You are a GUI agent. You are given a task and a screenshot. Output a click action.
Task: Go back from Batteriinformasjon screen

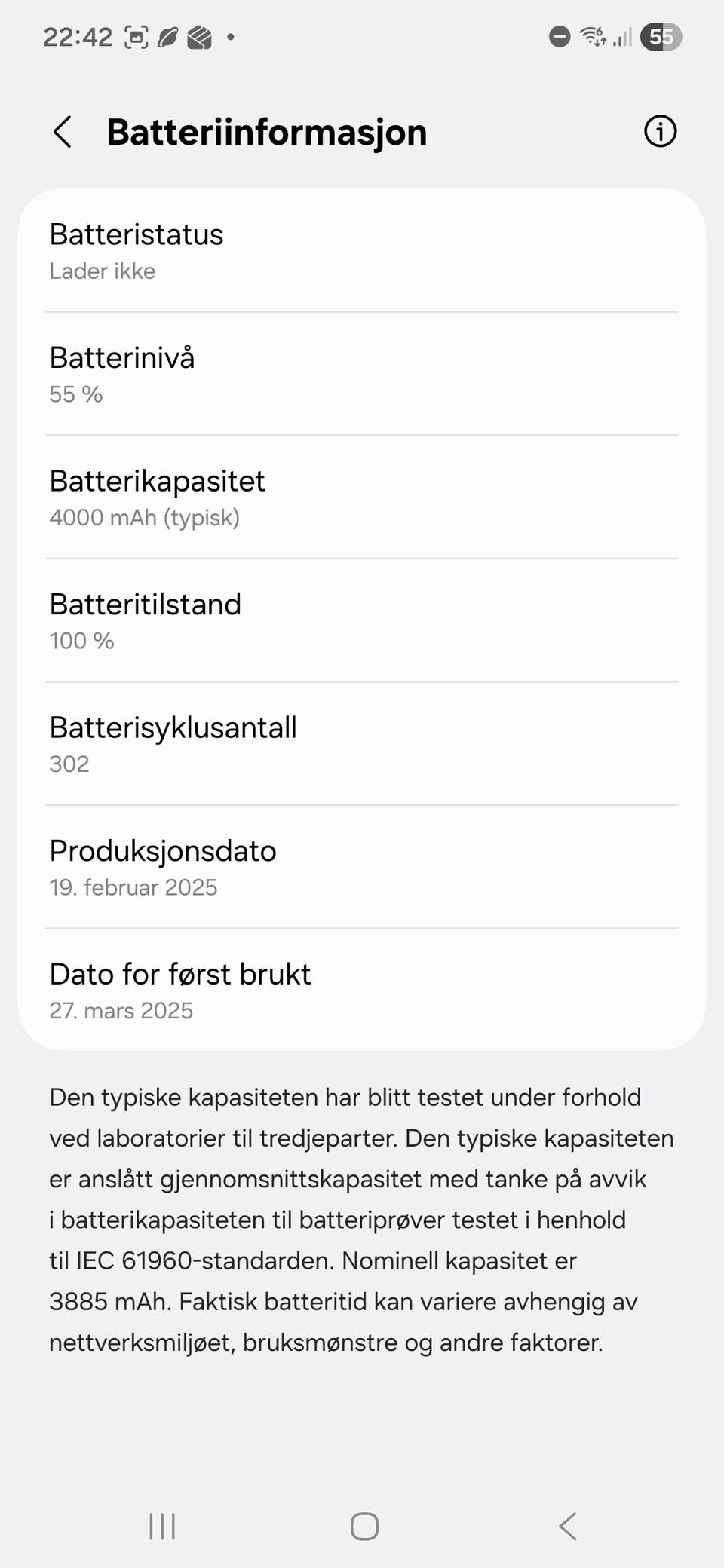pos(63,132)
